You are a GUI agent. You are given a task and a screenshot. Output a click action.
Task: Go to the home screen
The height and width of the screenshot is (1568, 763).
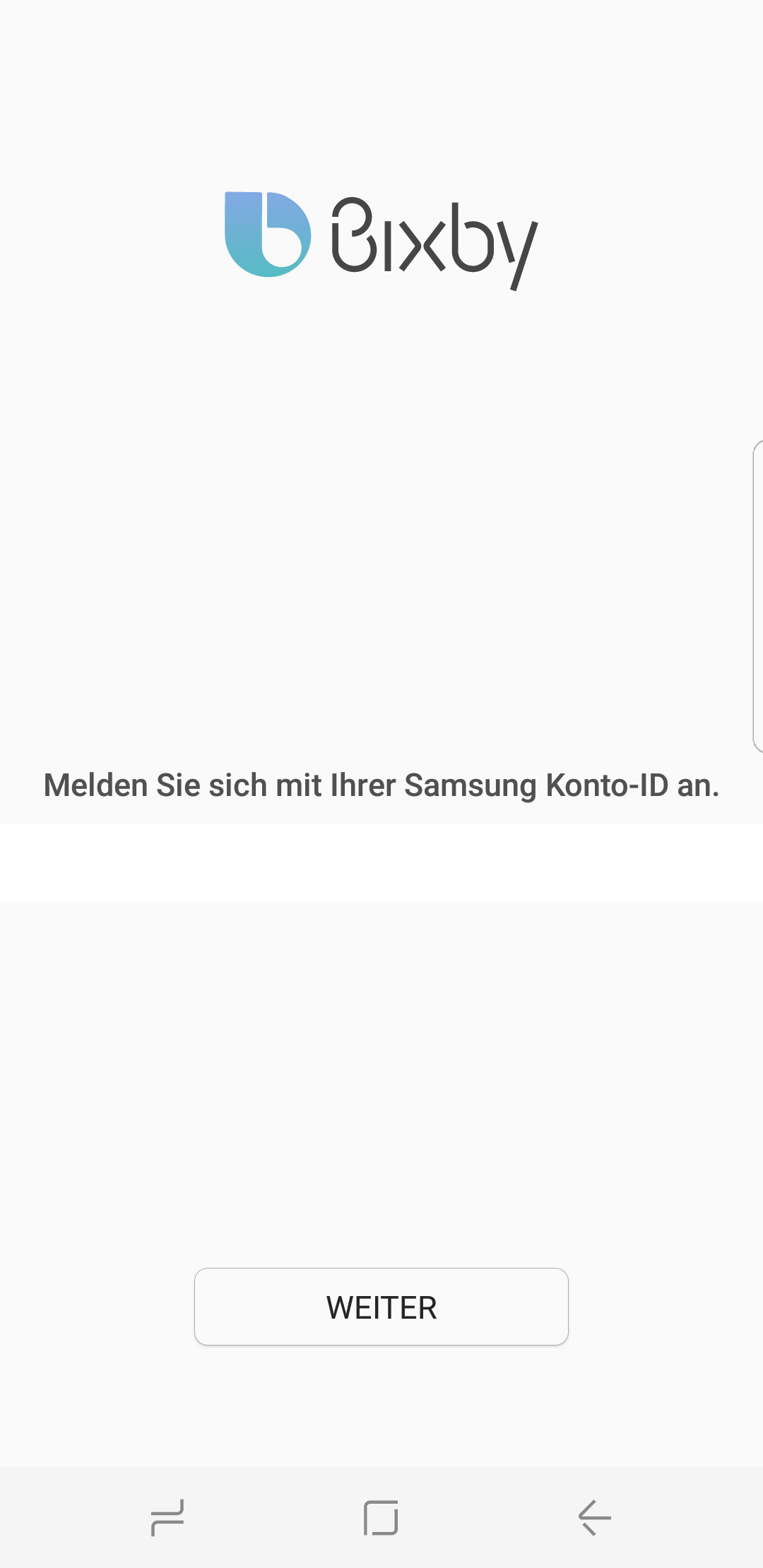pos(381,1517)
